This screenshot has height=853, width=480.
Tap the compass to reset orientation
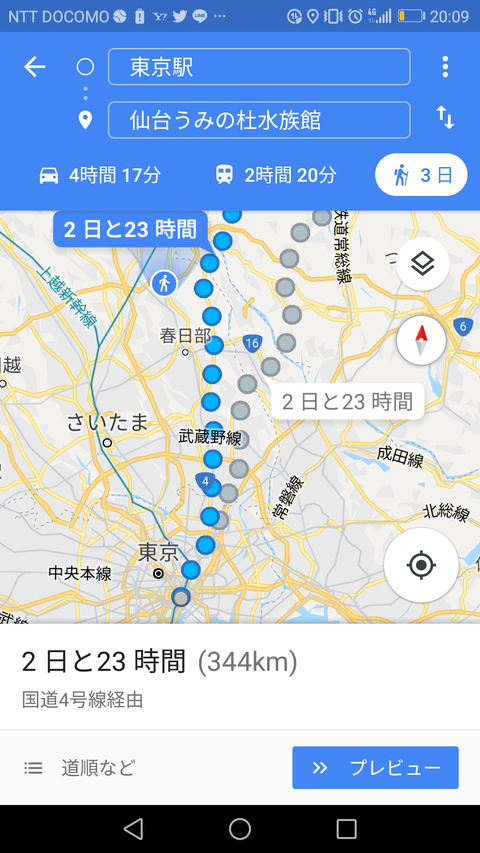421,342
